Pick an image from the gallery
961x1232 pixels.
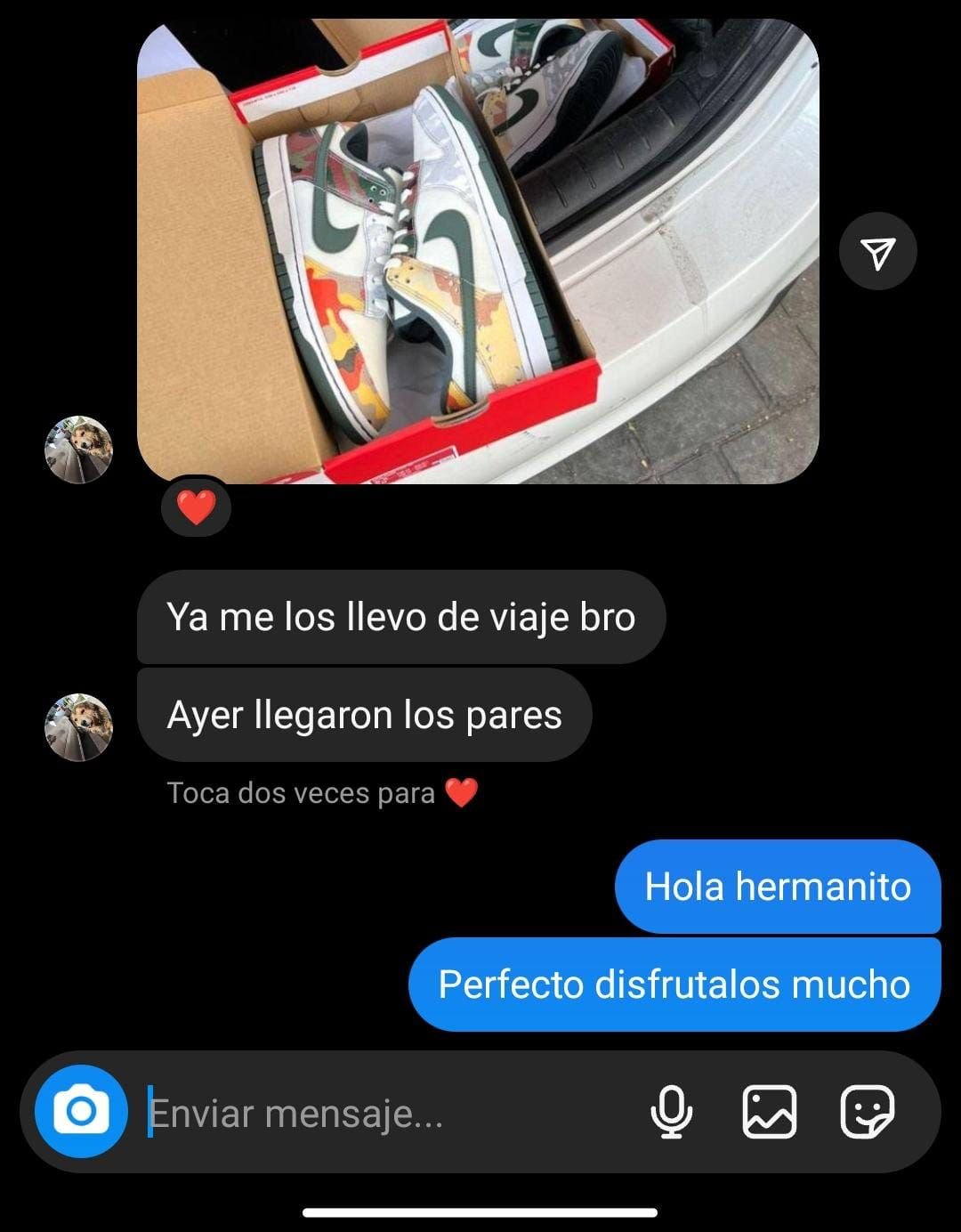tap(770, 1112)
